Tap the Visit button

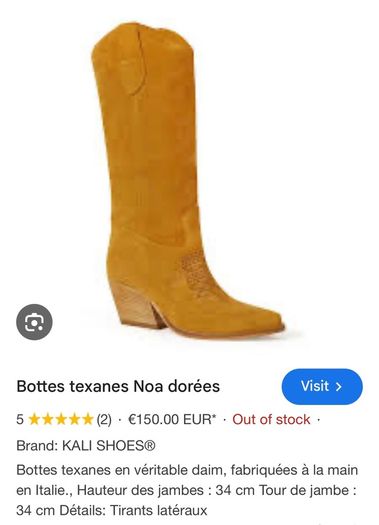coord(322,386)
